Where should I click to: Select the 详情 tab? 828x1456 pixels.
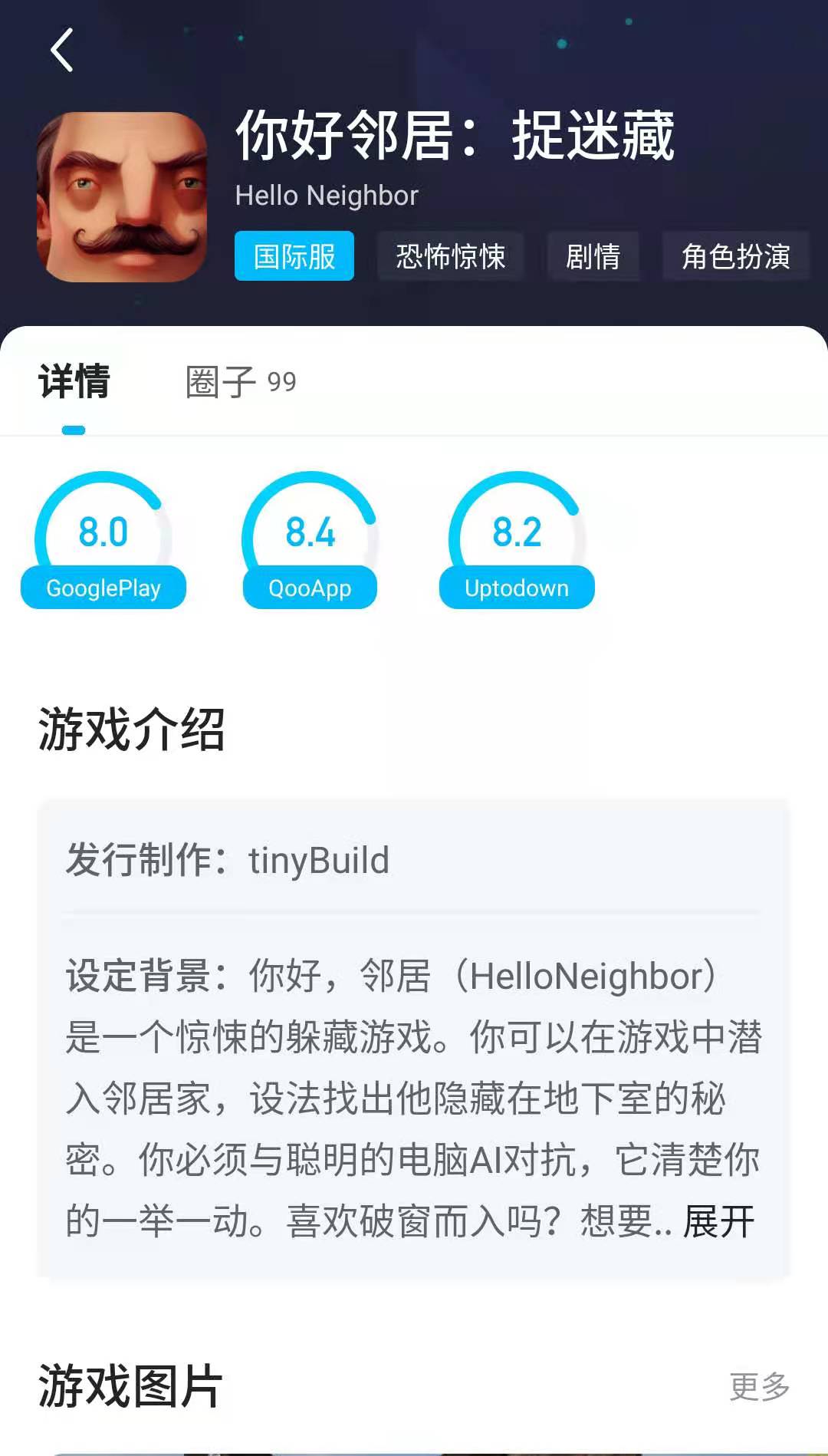click(74, 382)
